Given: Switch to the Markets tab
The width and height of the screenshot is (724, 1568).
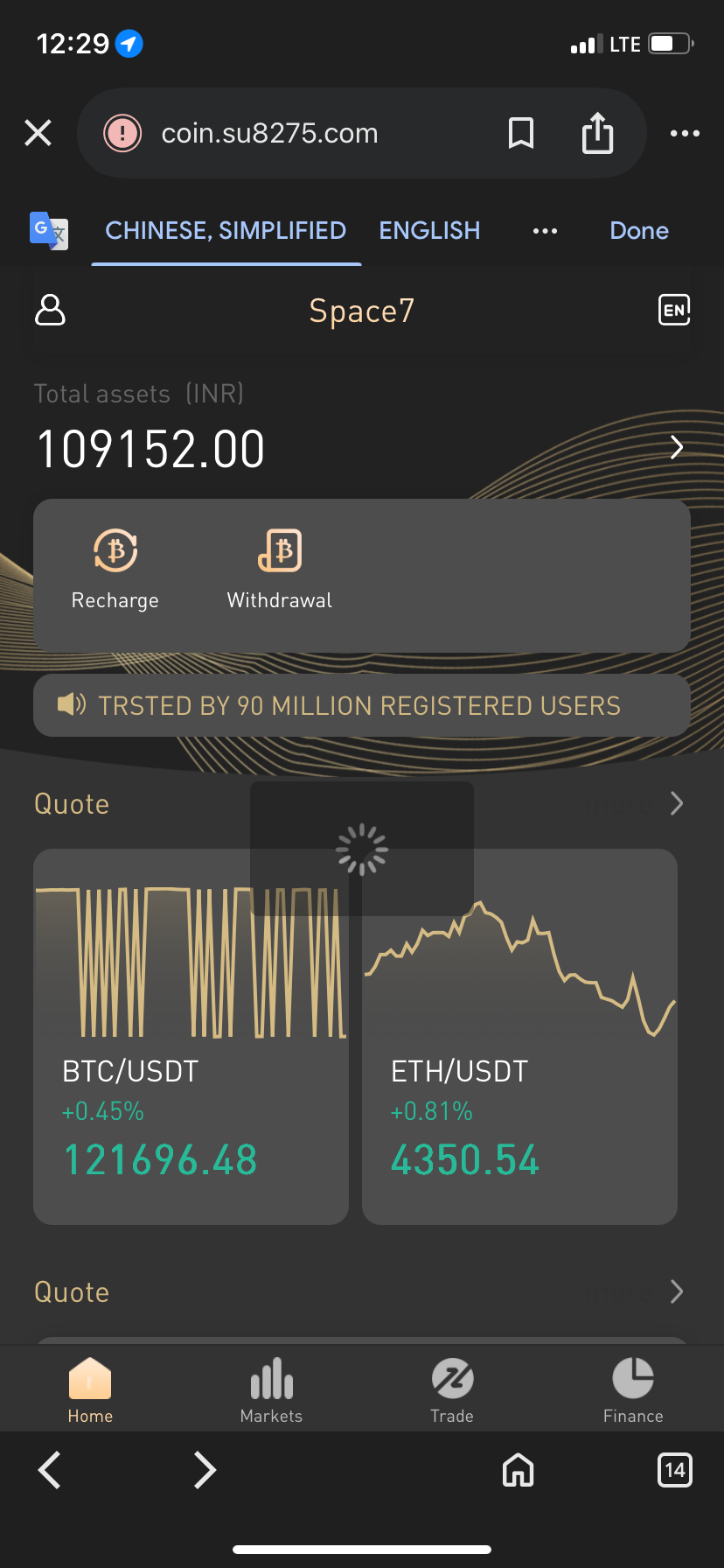Looking at the screenshot, I should pyautogui.click(x=271, y=1389).
